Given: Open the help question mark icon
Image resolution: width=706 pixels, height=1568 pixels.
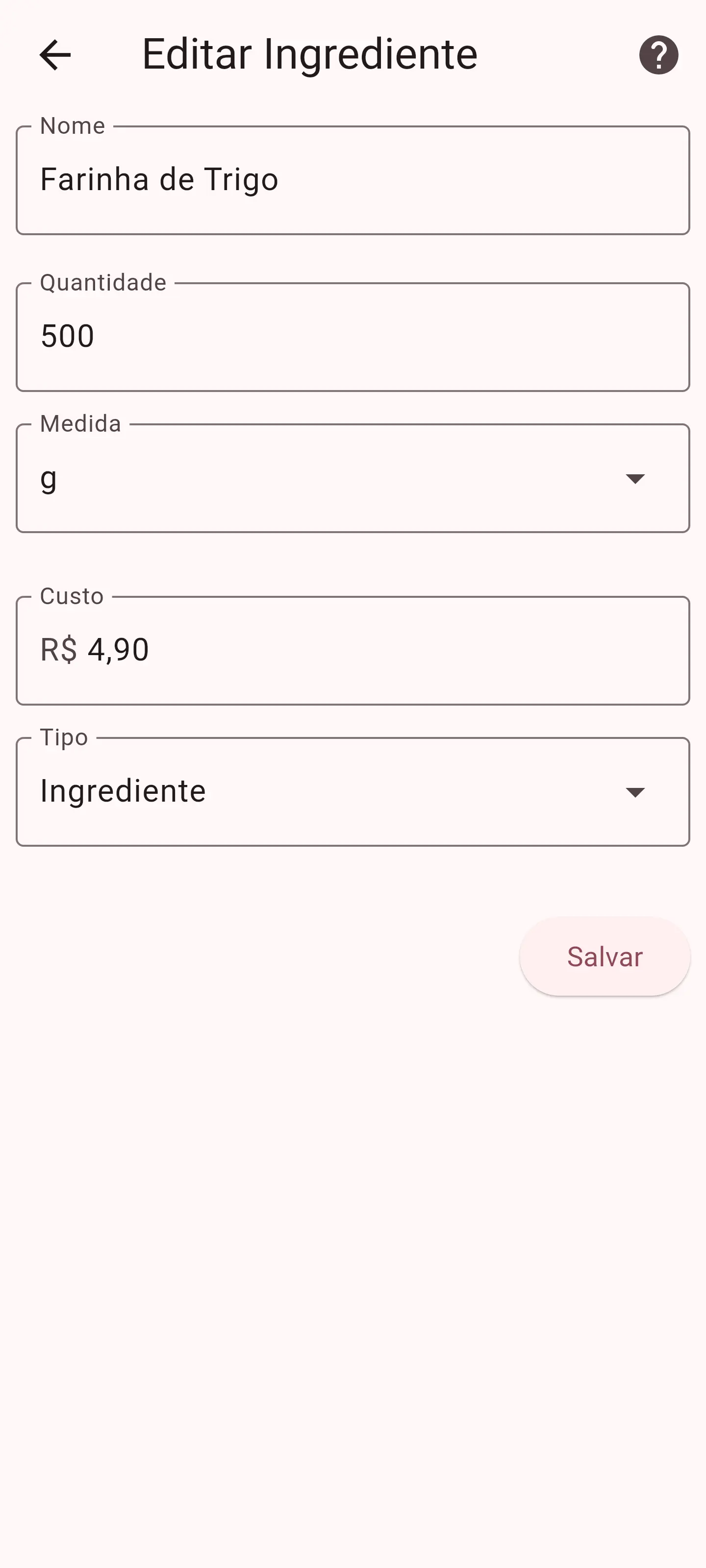Looking at the screenshot, I should pos(658,55).
